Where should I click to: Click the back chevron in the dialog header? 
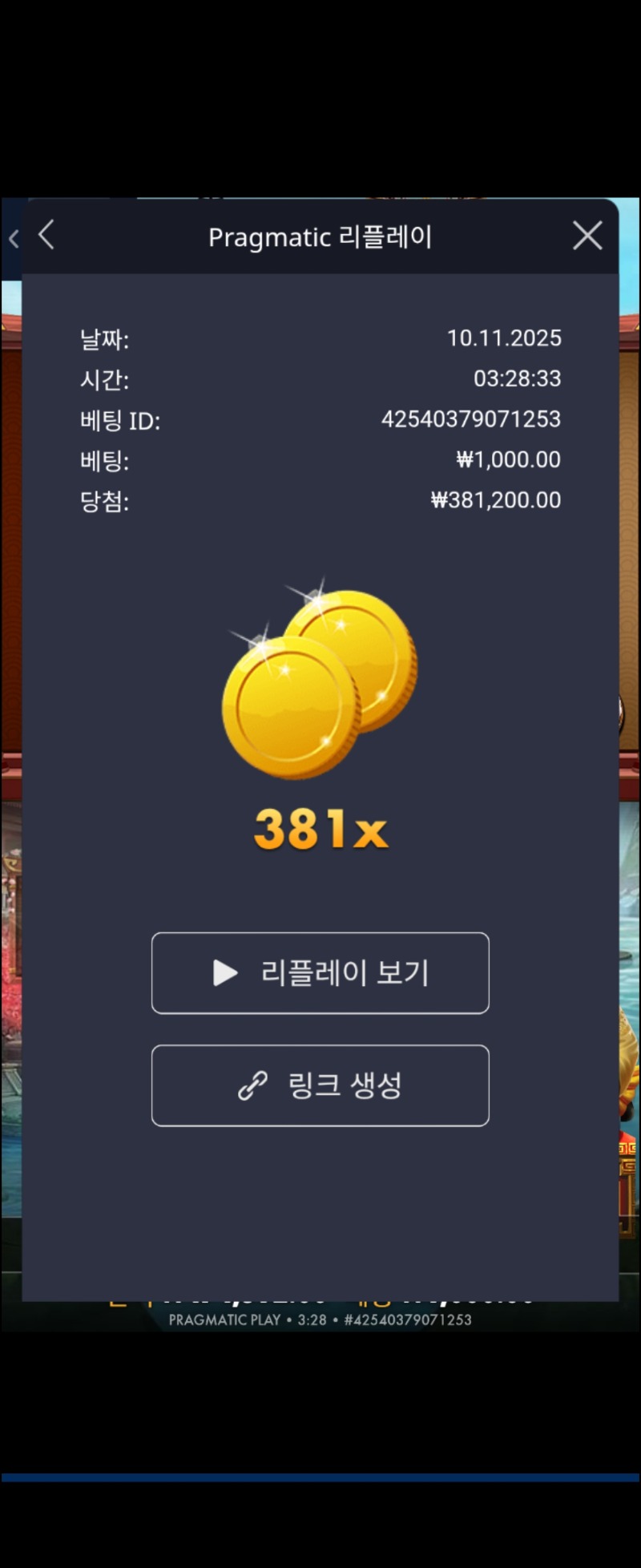coord(46,235)
